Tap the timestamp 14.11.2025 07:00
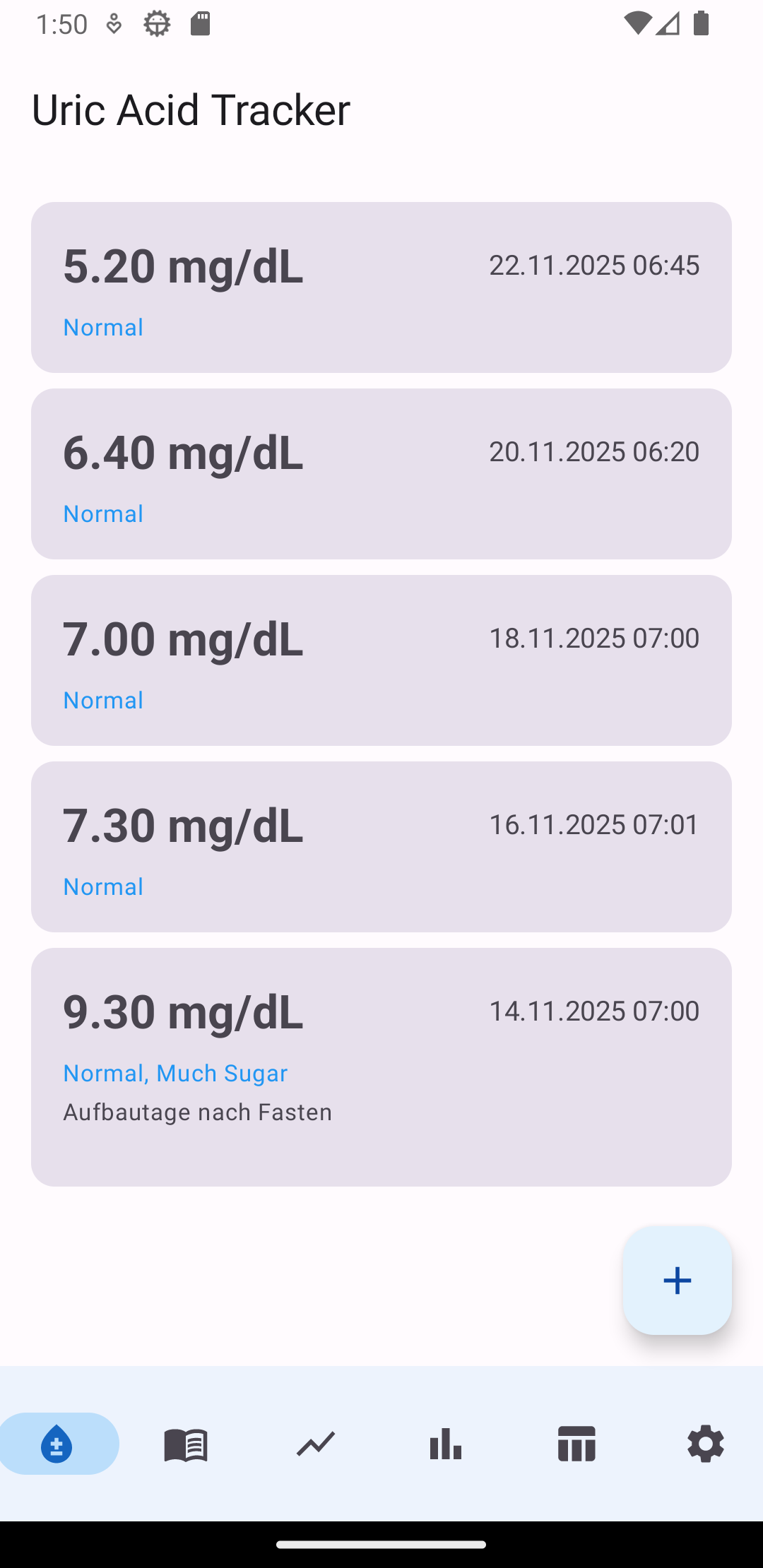The height and width of the screenshot is (1568, 763). click(x=594, y=1010)
